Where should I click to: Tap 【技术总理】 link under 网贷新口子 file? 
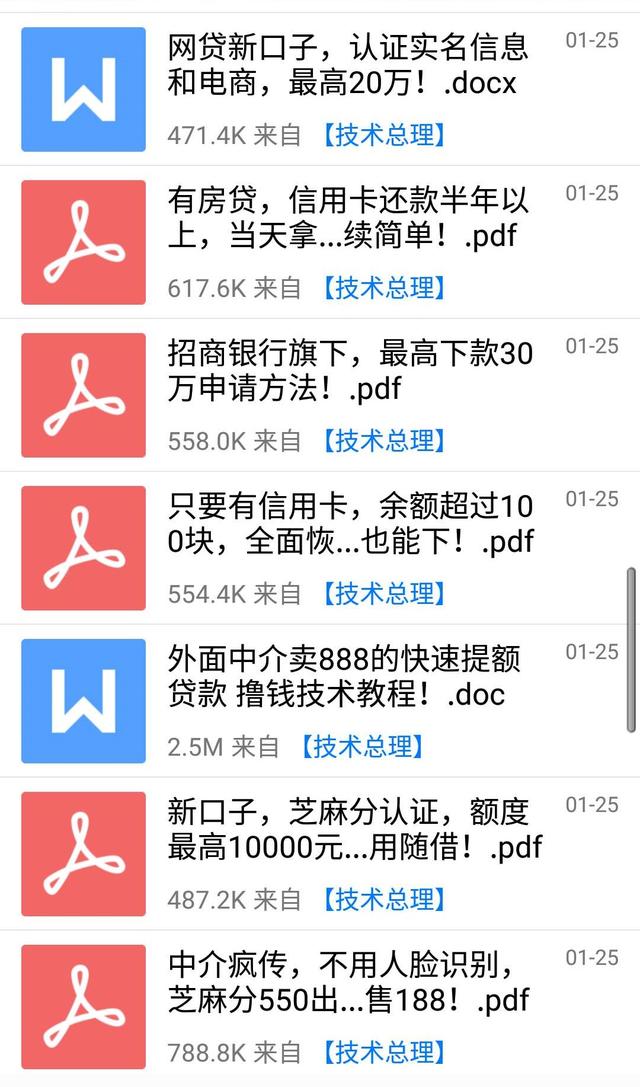(383, 135)
